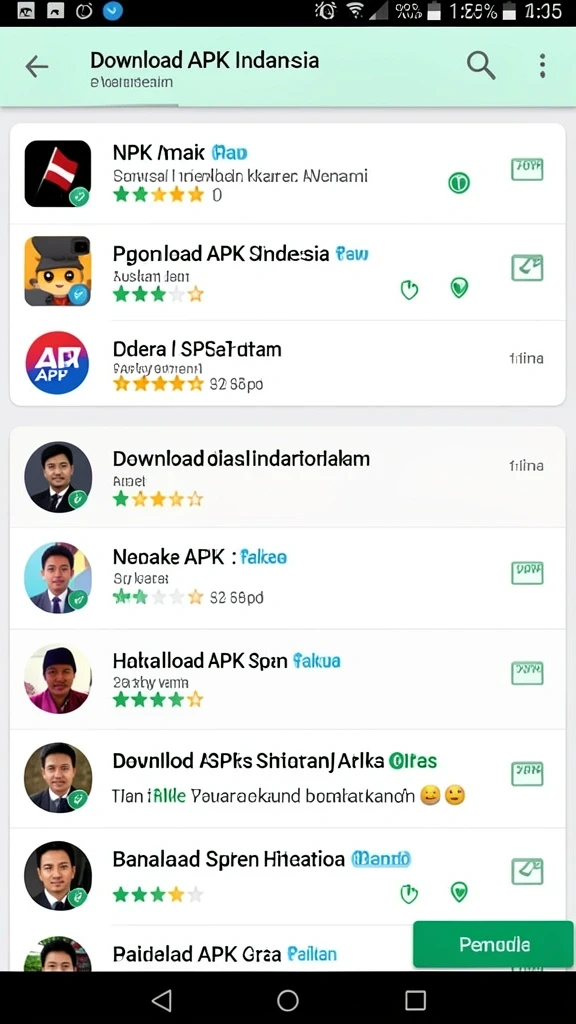Viewport: 576px width, 1024px height.
Task: Open the NPK app with red flag icon
Action: point(287,174)
